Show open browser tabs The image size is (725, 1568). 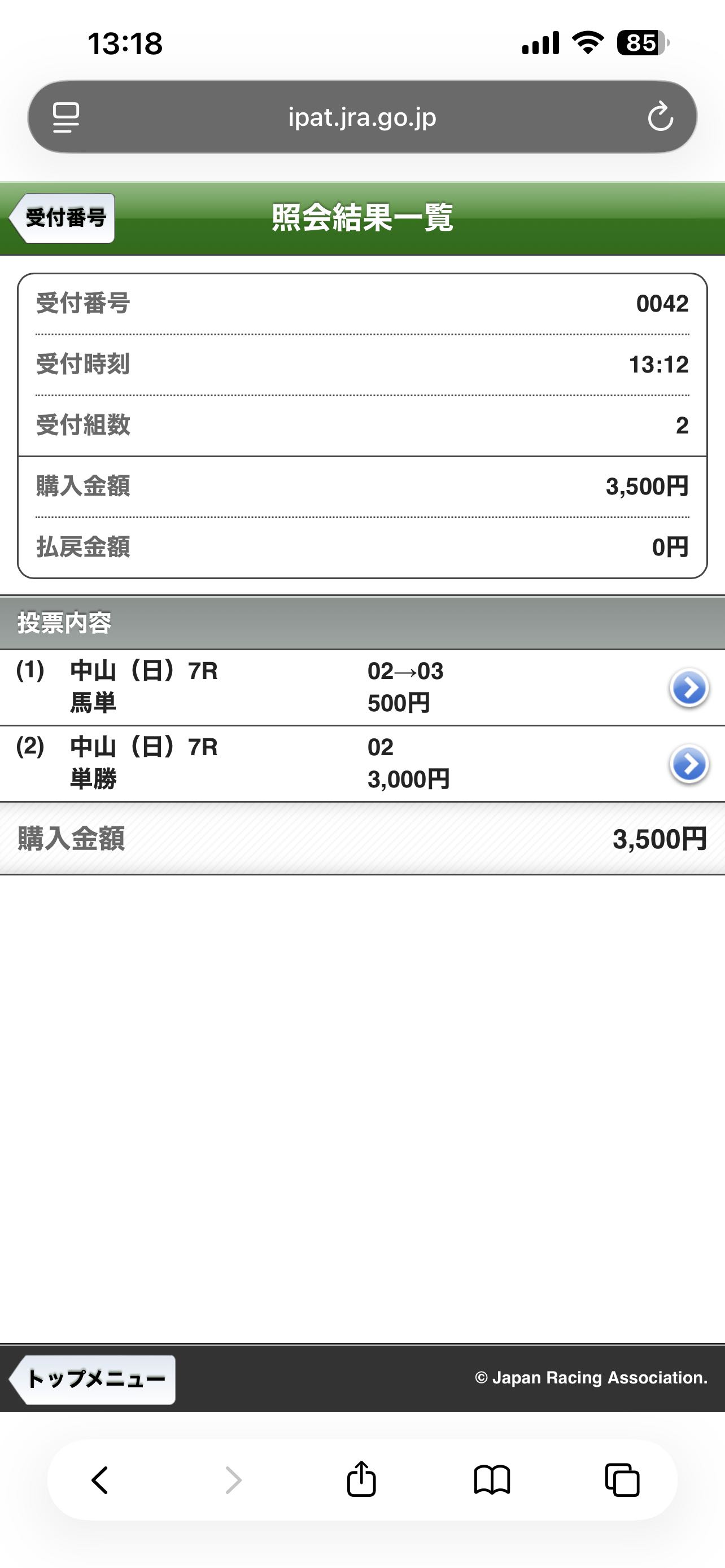click(x=622, y=1480)
